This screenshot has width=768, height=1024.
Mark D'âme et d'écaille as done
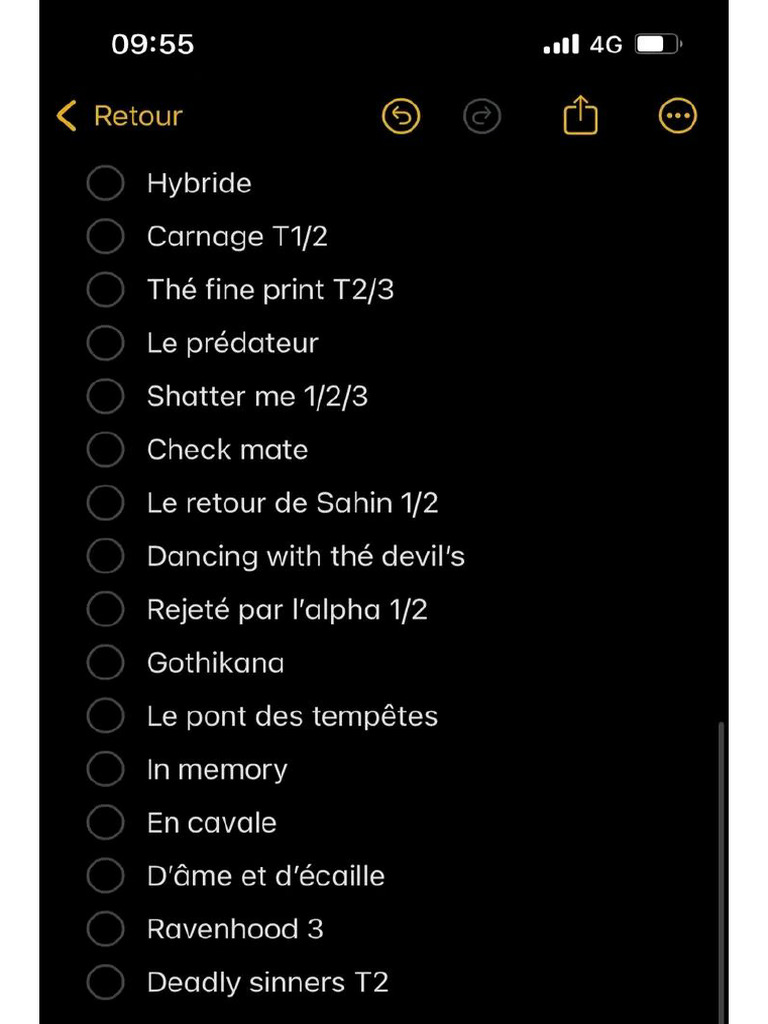(105, 876)
